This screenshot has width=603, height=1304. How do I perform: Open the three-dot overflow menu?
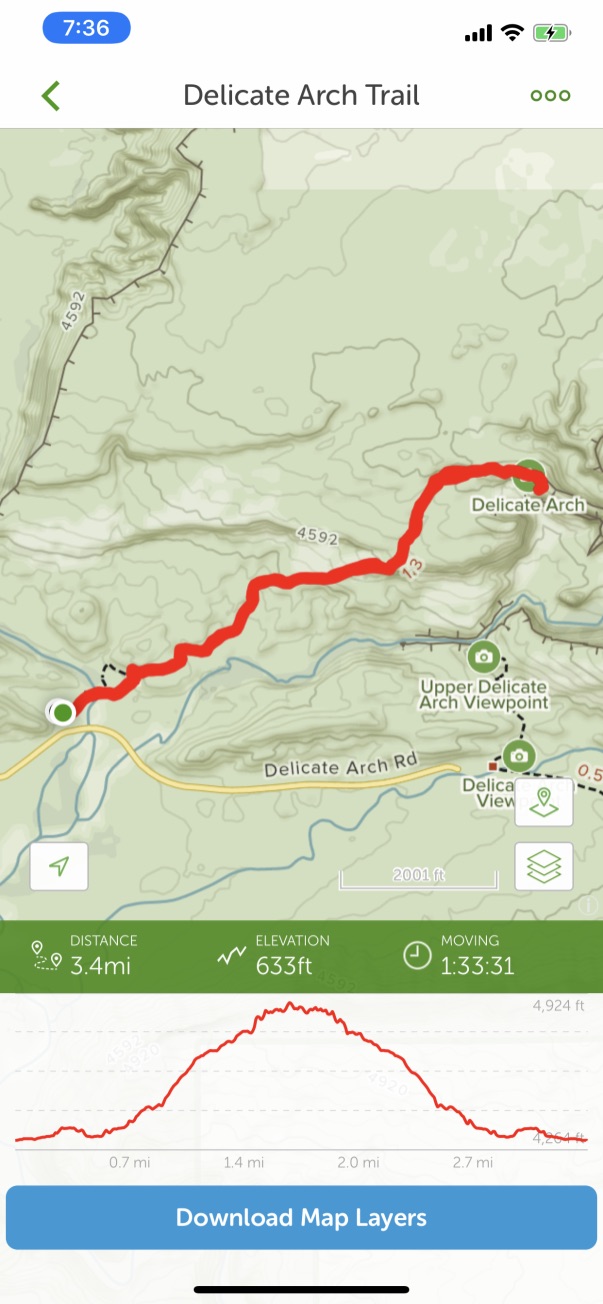550,96
